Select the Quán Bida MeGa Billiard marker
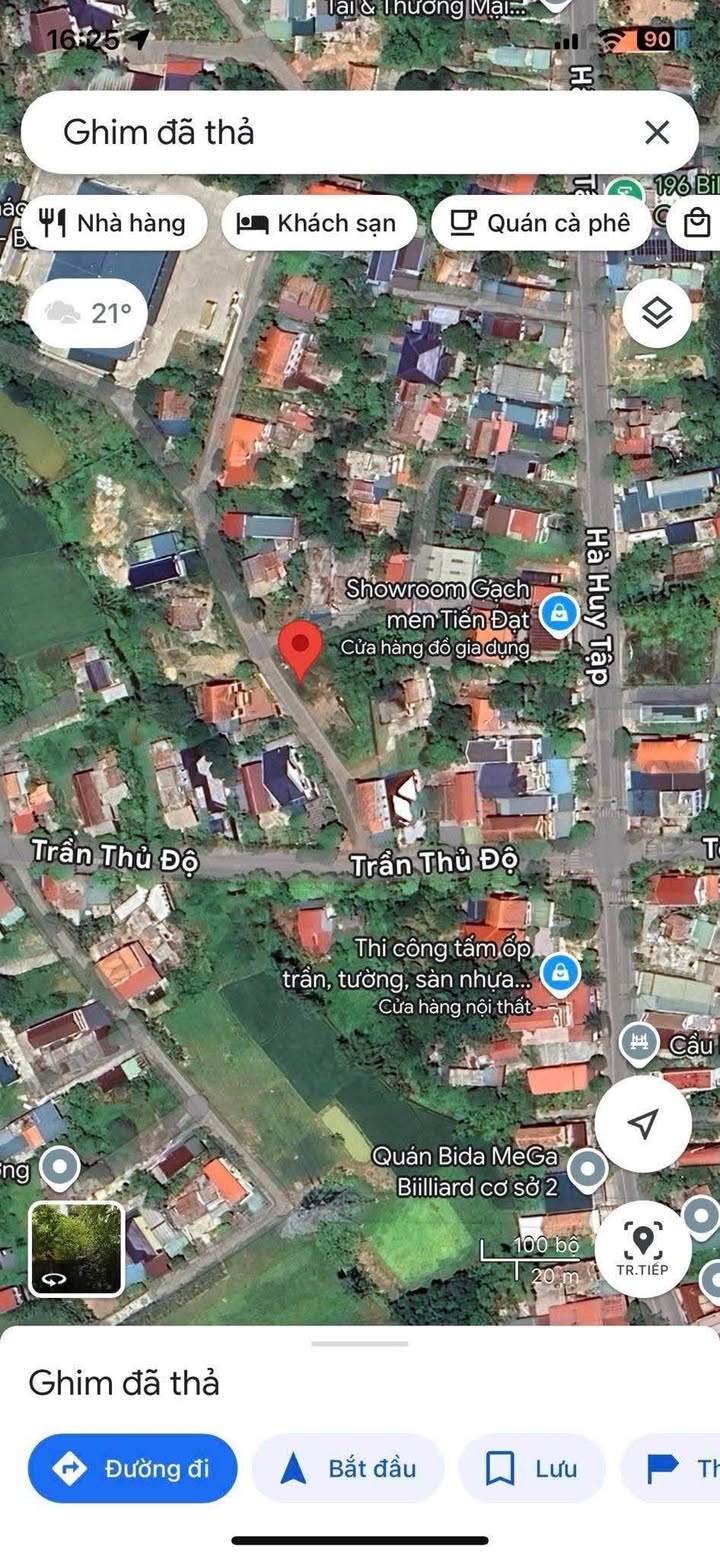This screenshot has width=720, height=1559. click(587, 1167)
